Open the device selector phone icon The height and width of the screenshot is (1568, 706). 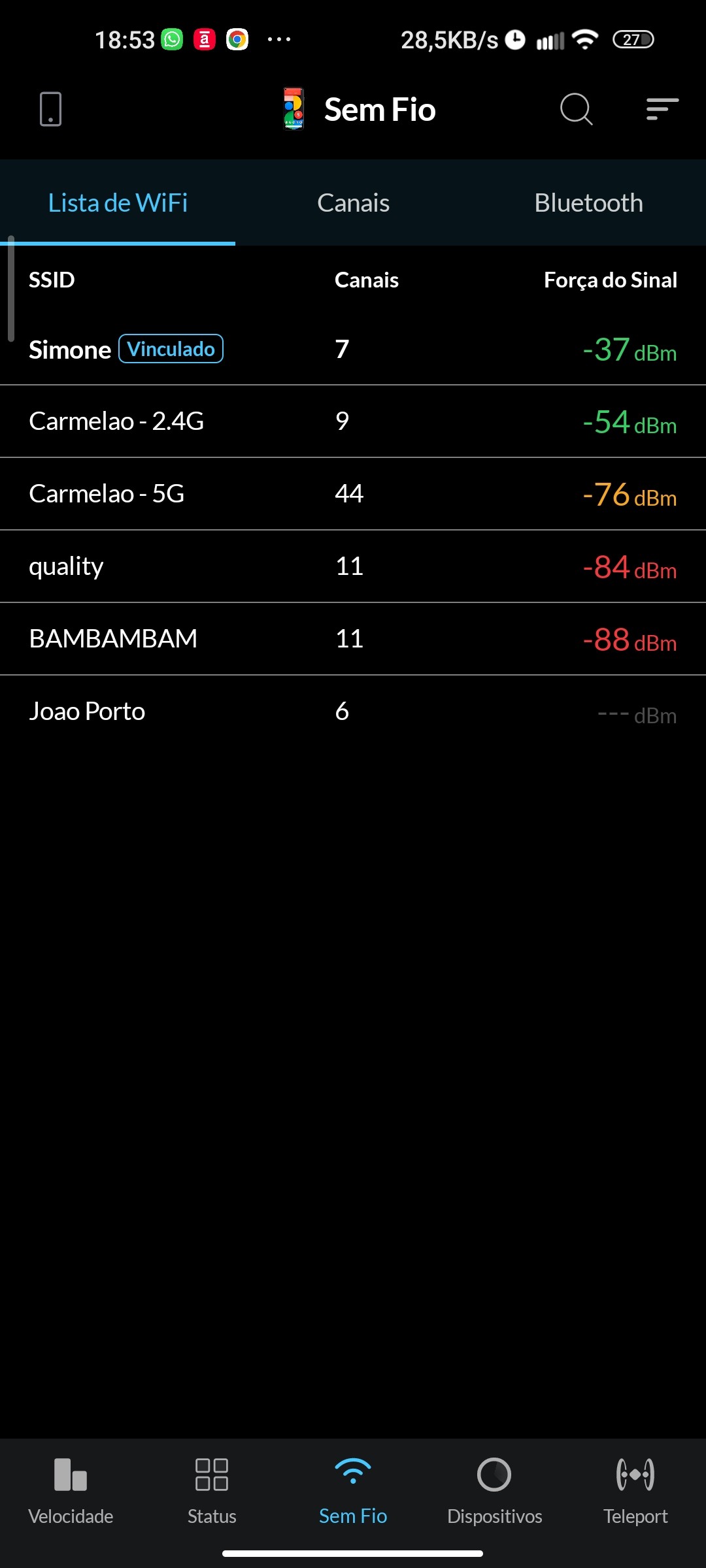[50, 109]
